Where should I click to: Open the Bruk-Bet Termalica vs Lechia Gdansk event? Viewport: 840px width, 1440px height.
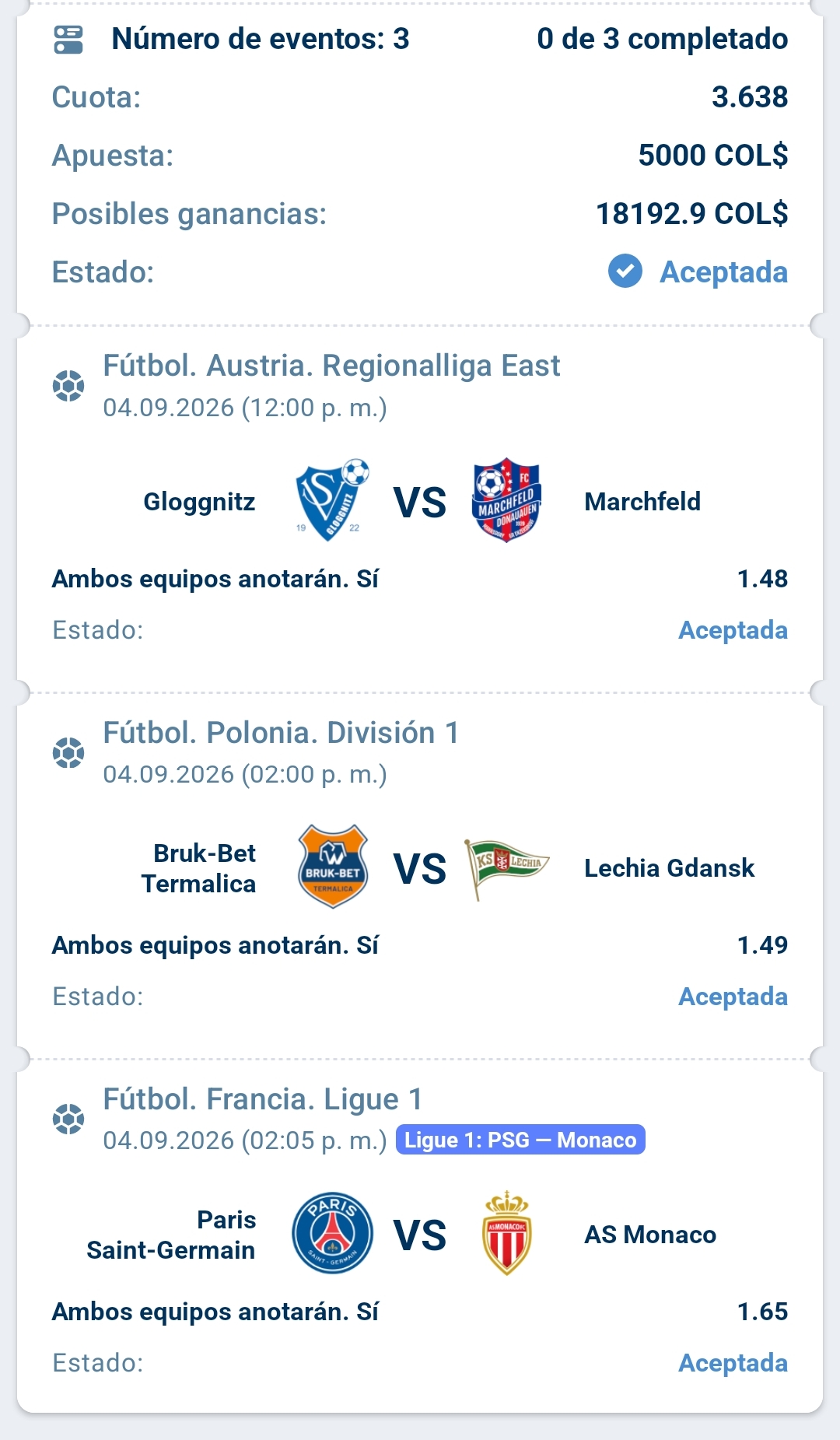pyautogui.click(x=420, y=868)
